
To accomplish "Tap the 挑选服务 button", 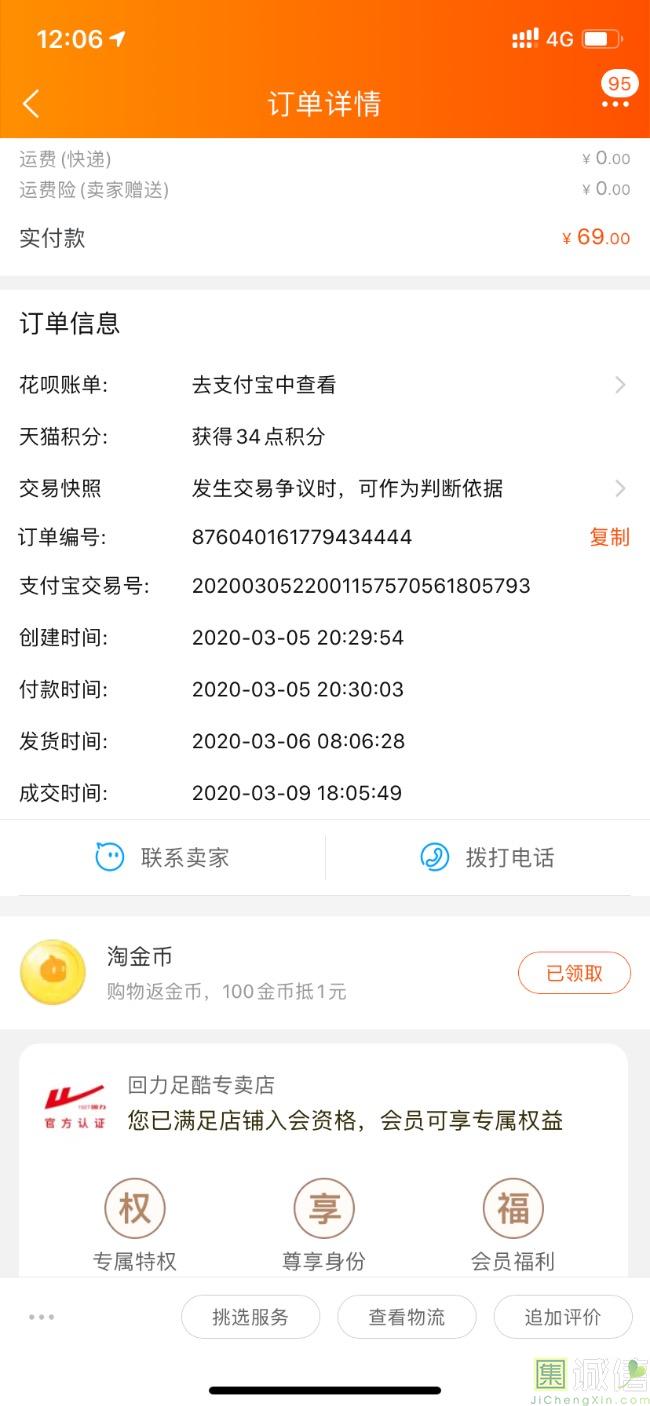I will tap(250, 1317).
